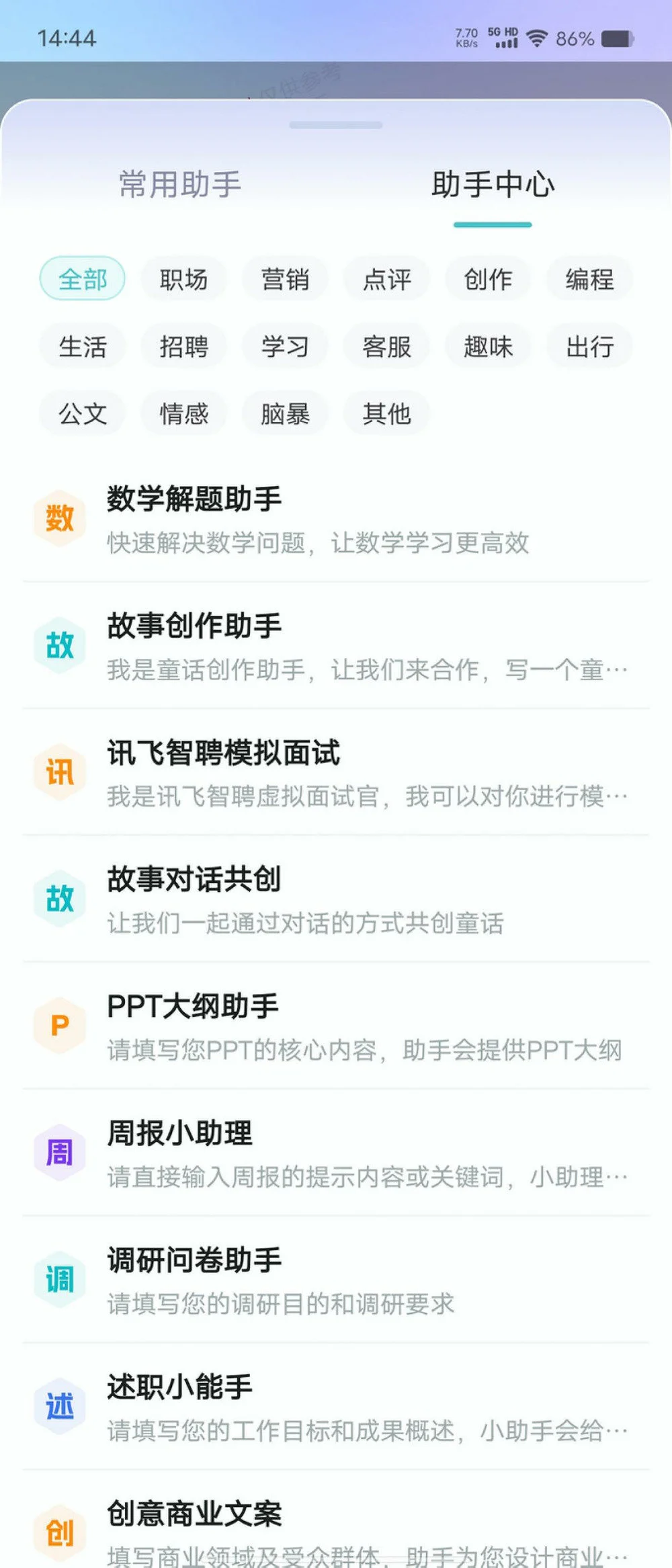Select the 招聘 chip
Viewport: 672px width, 1568px height.
[183, 347]
